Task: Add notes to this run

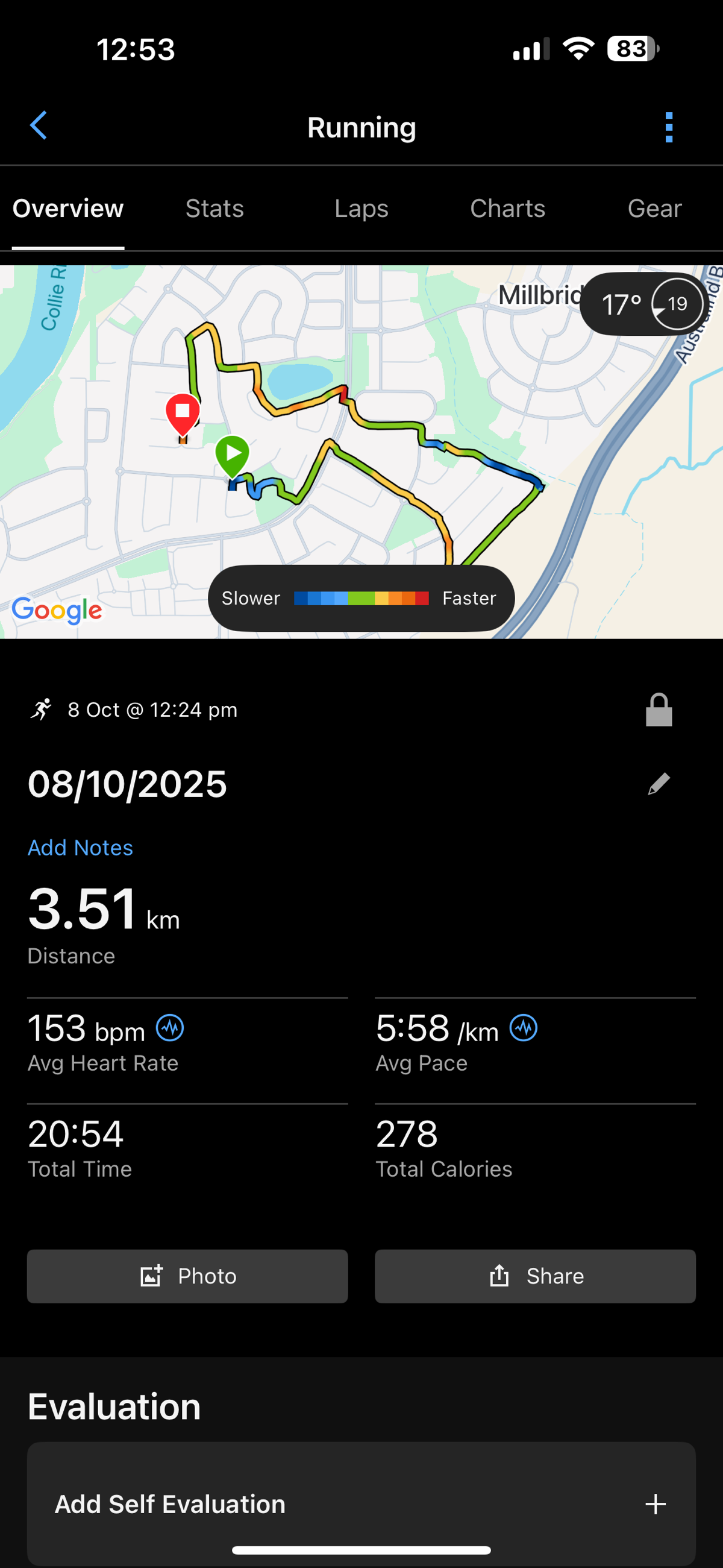Action: 80,848
